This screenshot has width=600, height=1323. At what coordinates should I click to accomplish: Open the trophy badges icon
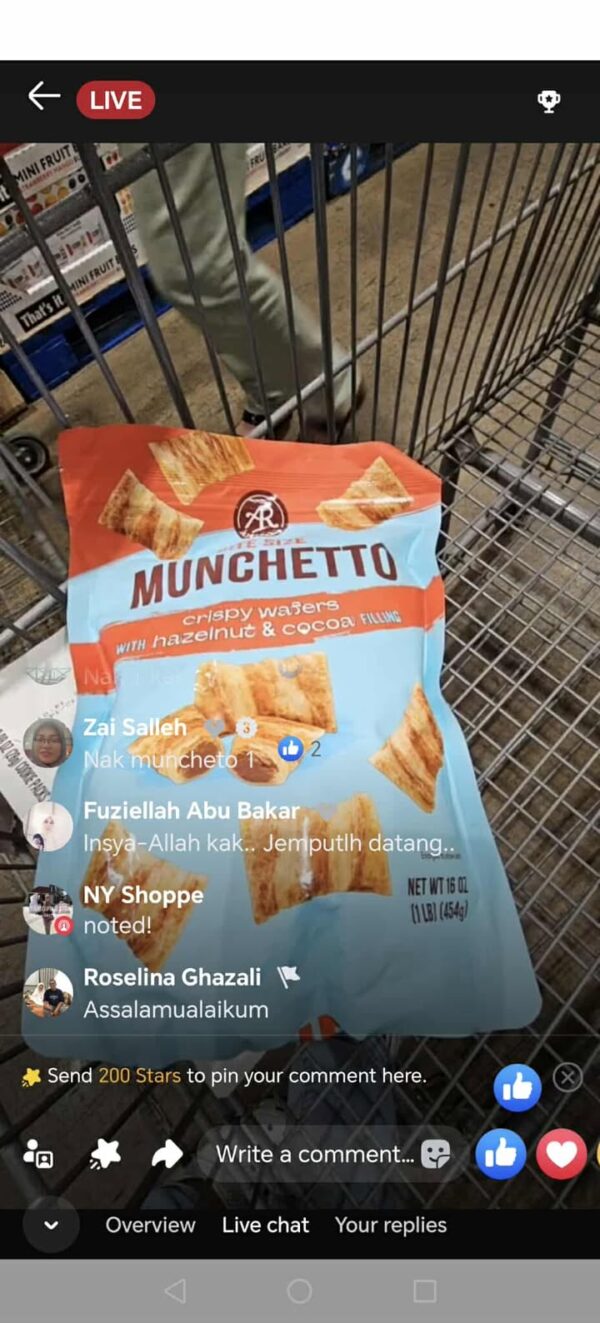[548, 101]
